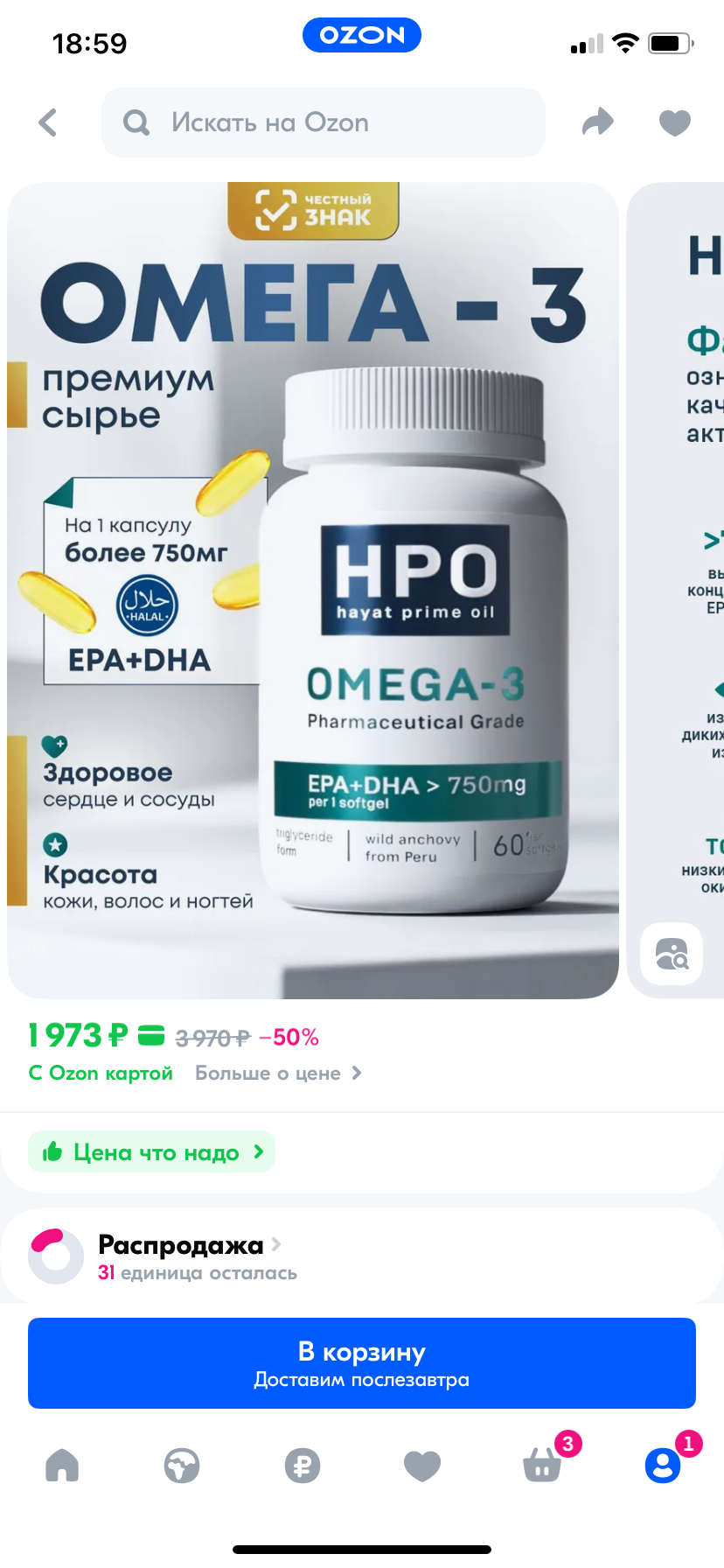
Task: Open the second bottom navigation tab
Action: 182,1465
